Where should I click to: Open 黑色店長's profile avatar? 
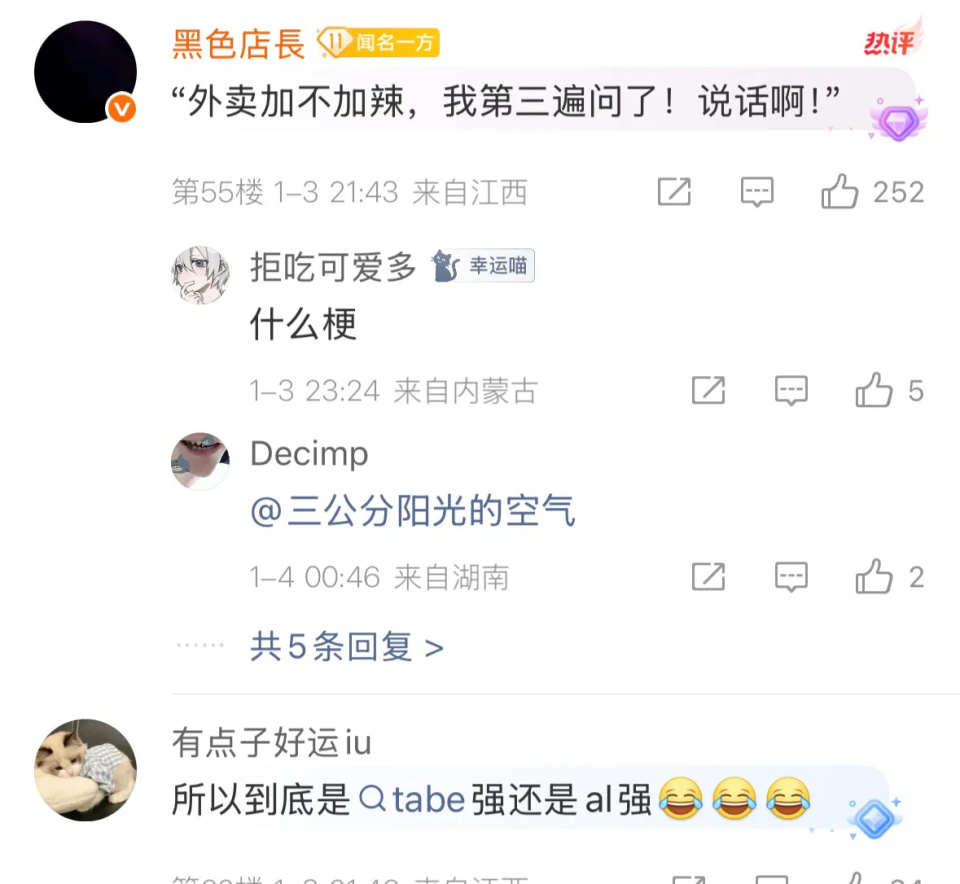[x=85, y=72]
